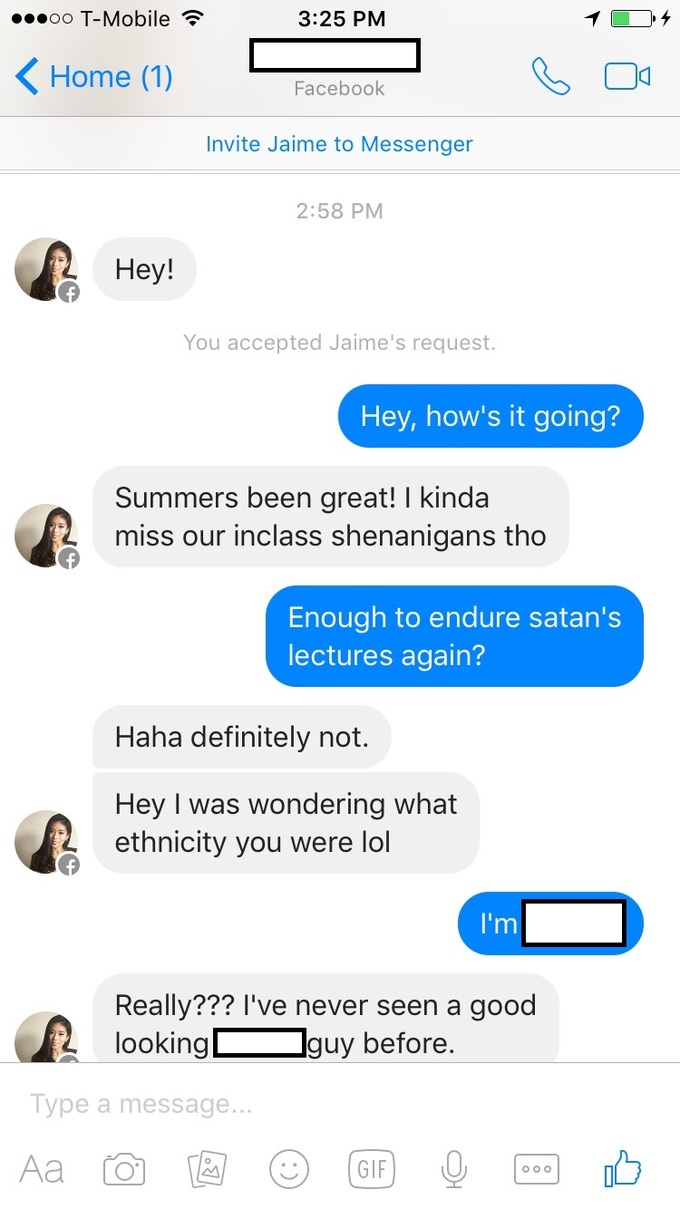Send a thumbs-up like
This screenshot has height=1209, width=680.
[622, 1167]
